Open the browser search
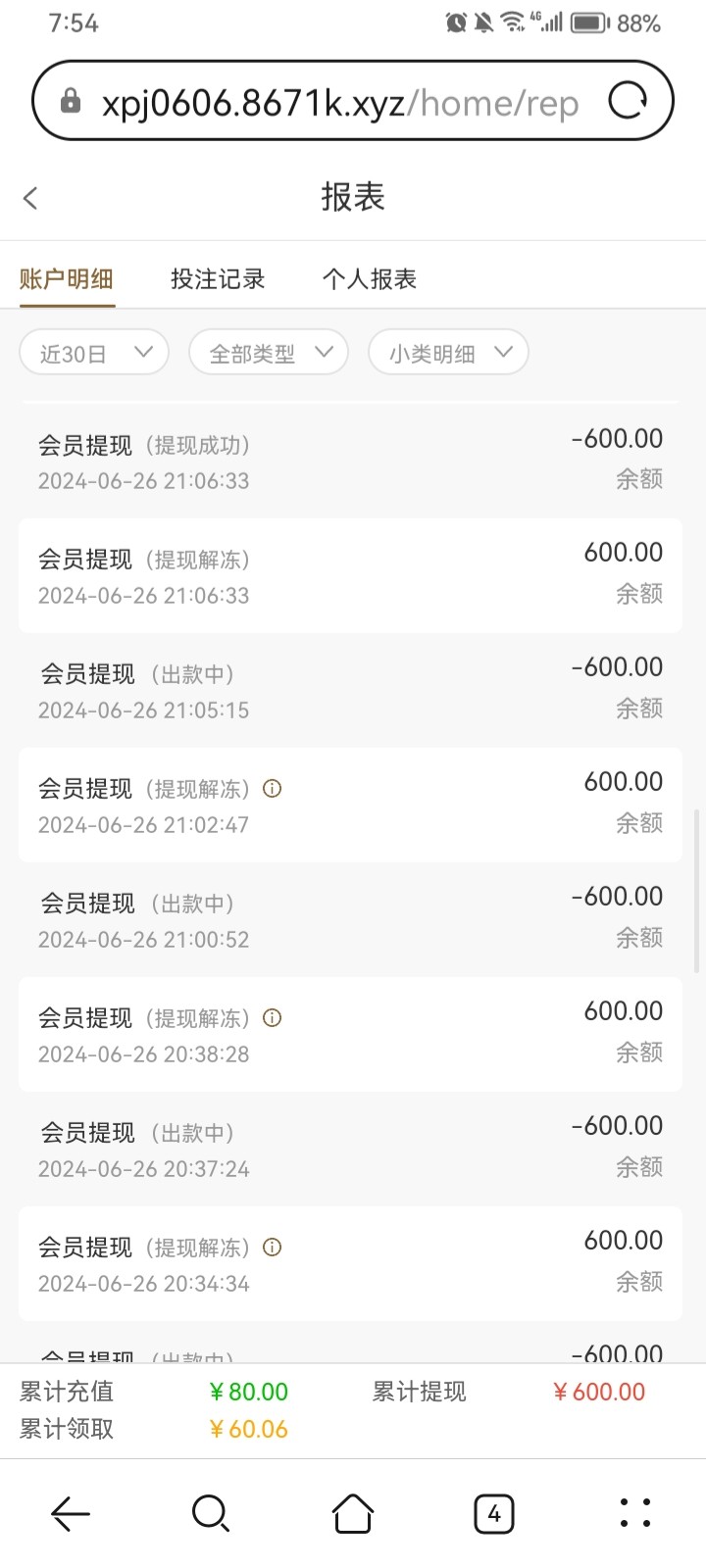Image resolution: width=706 pixels, height=1568 pixels. (211, 1513)
